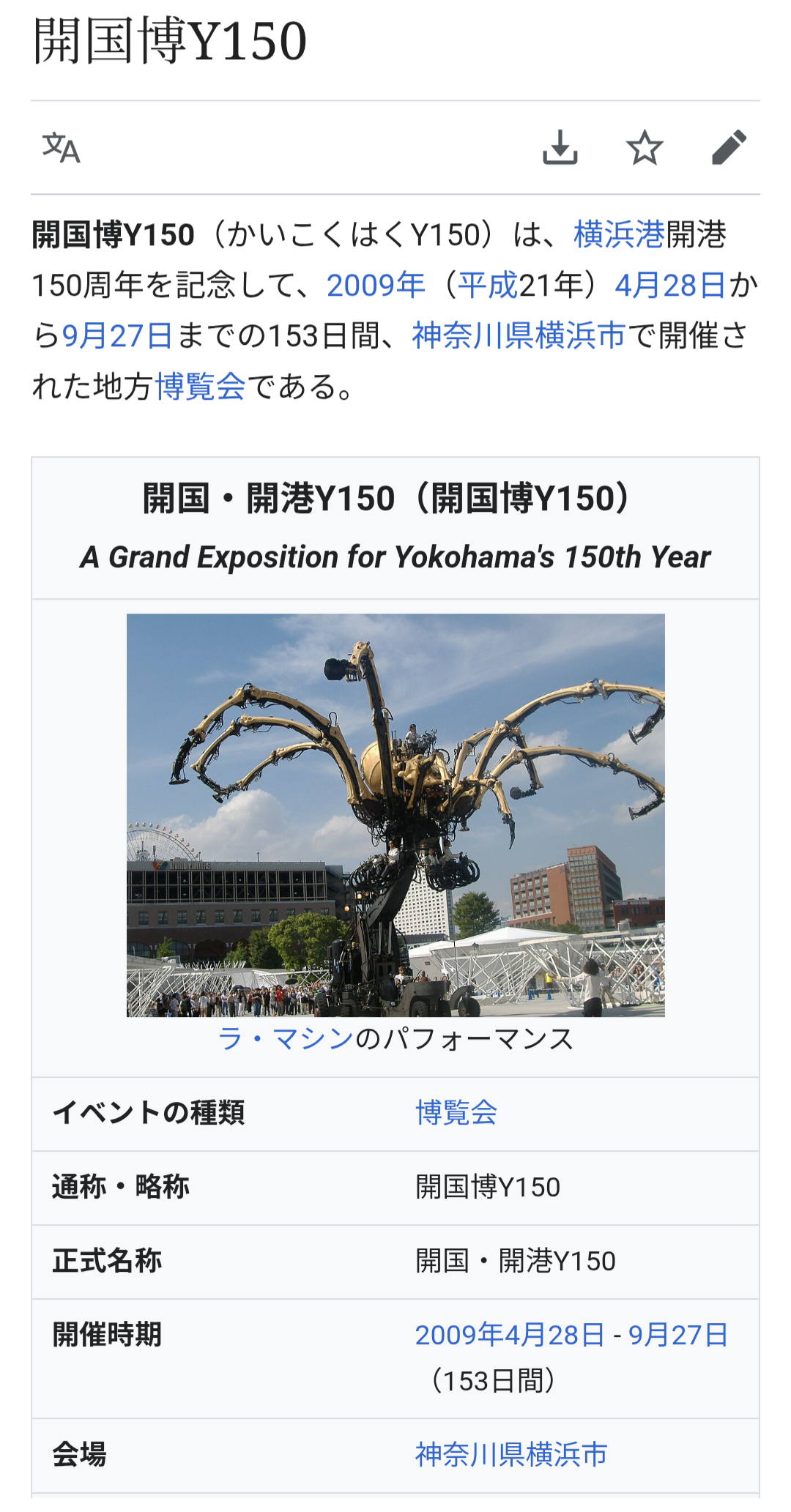Viewport: 791px width, 1512px height.
Task: View the La Machine spider image
Action: [395, 815]
